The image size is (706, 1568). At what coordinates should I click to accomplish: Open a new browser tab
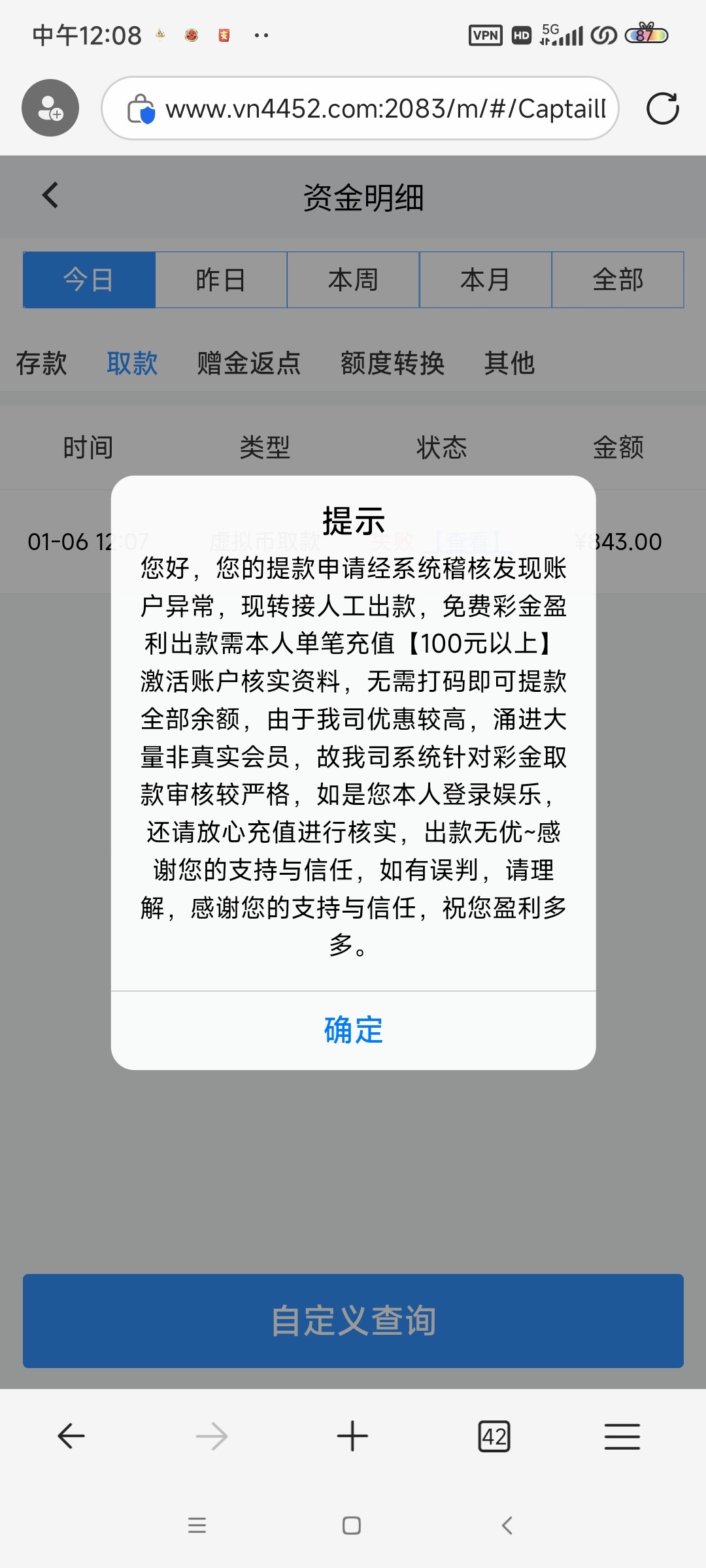click(352, 1436)
